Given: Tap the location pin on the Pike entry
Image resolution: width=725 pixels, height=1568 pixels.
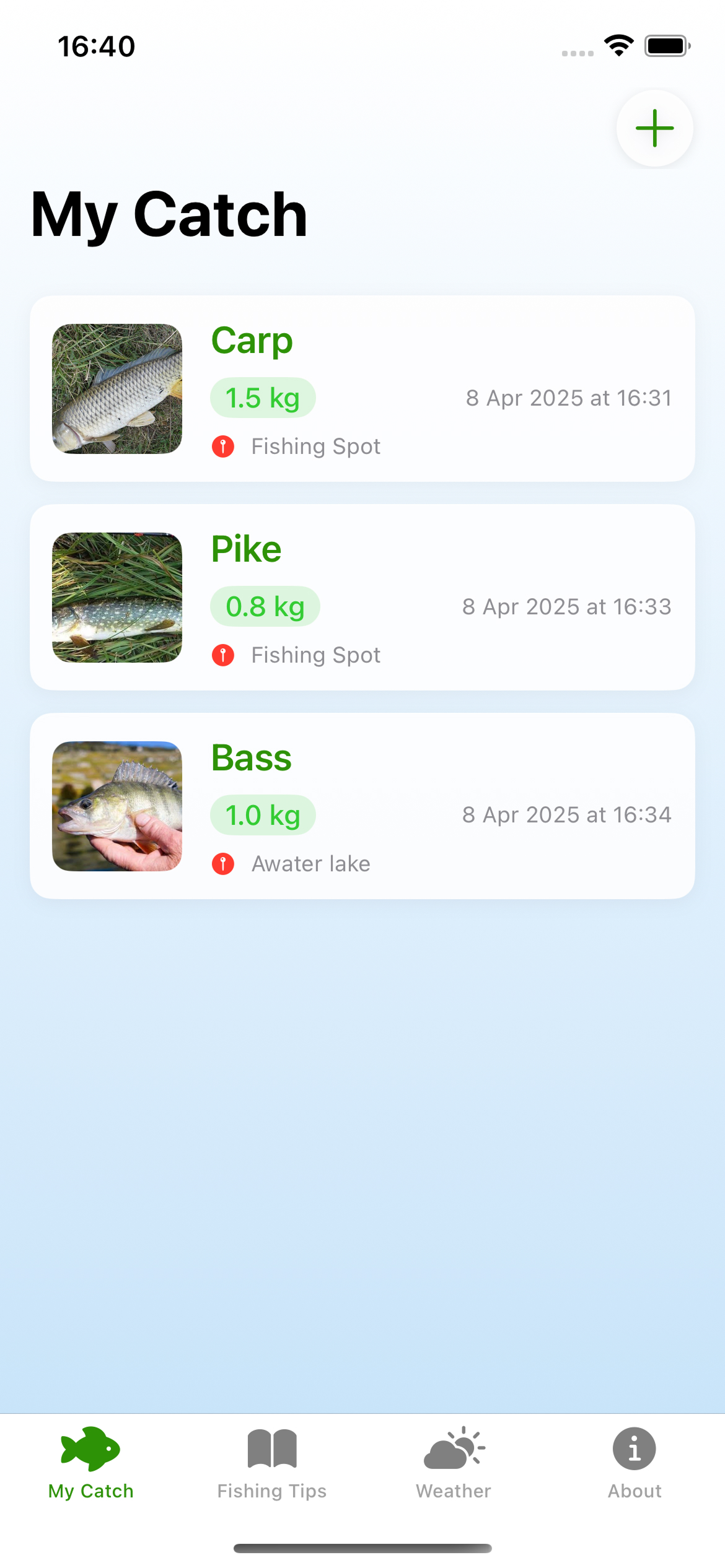Looking at the screenshot, I should point(224,655).
